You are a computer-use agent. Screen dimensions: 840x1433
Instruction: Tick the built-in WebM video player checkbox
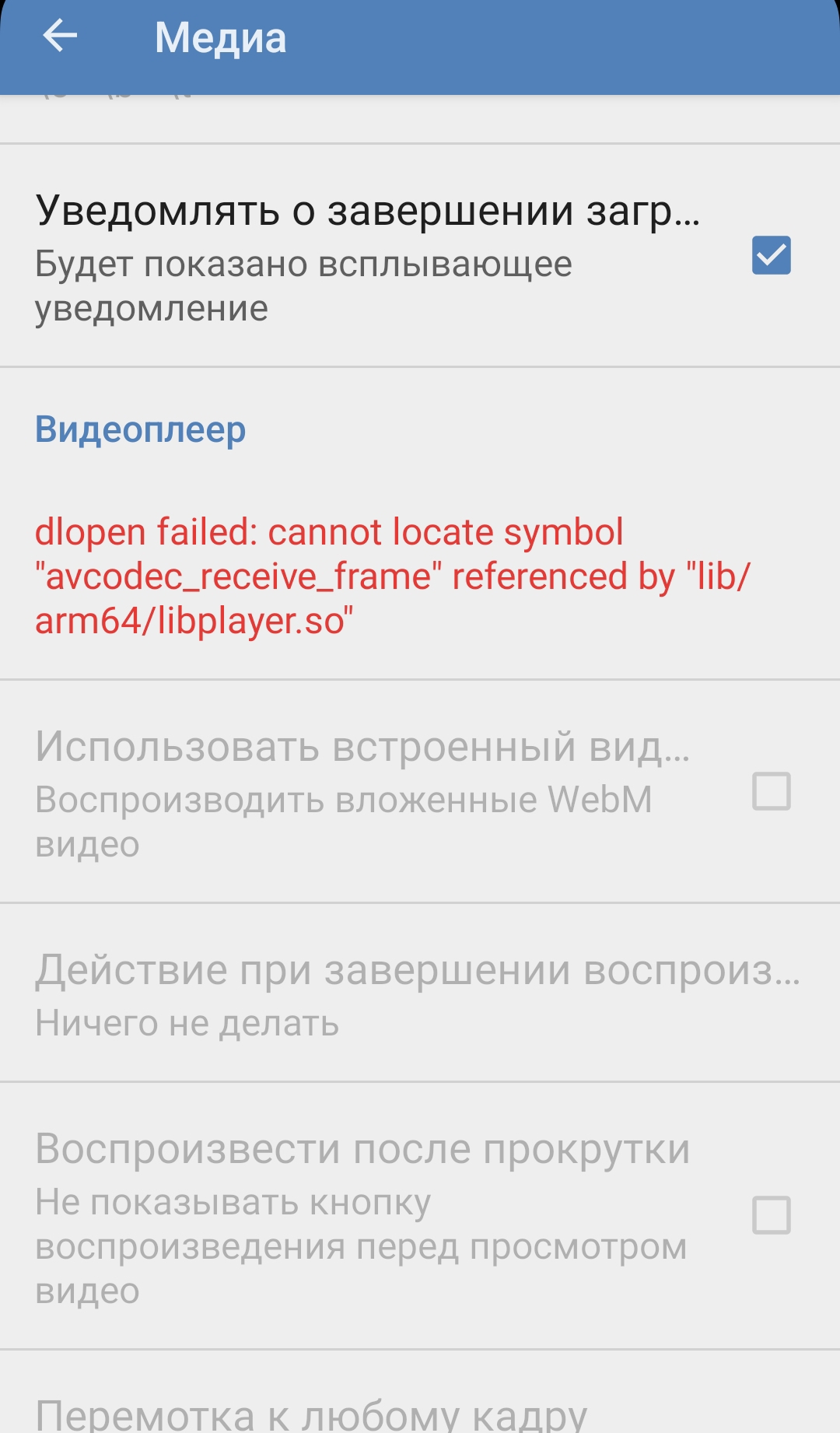tap(771, 791)
